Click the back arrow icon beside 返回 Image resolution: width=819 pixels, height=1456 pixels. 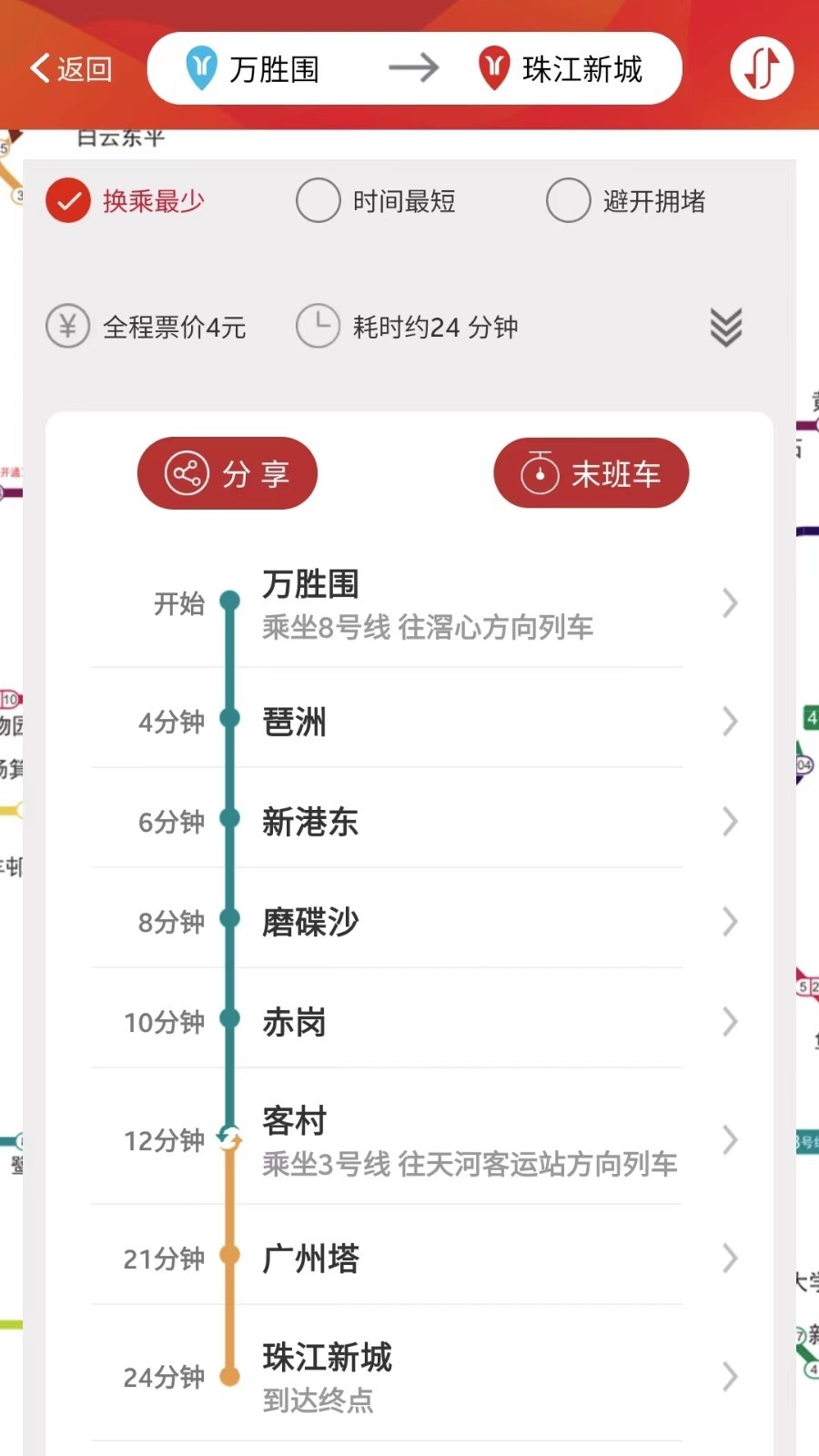coord(38,68)
